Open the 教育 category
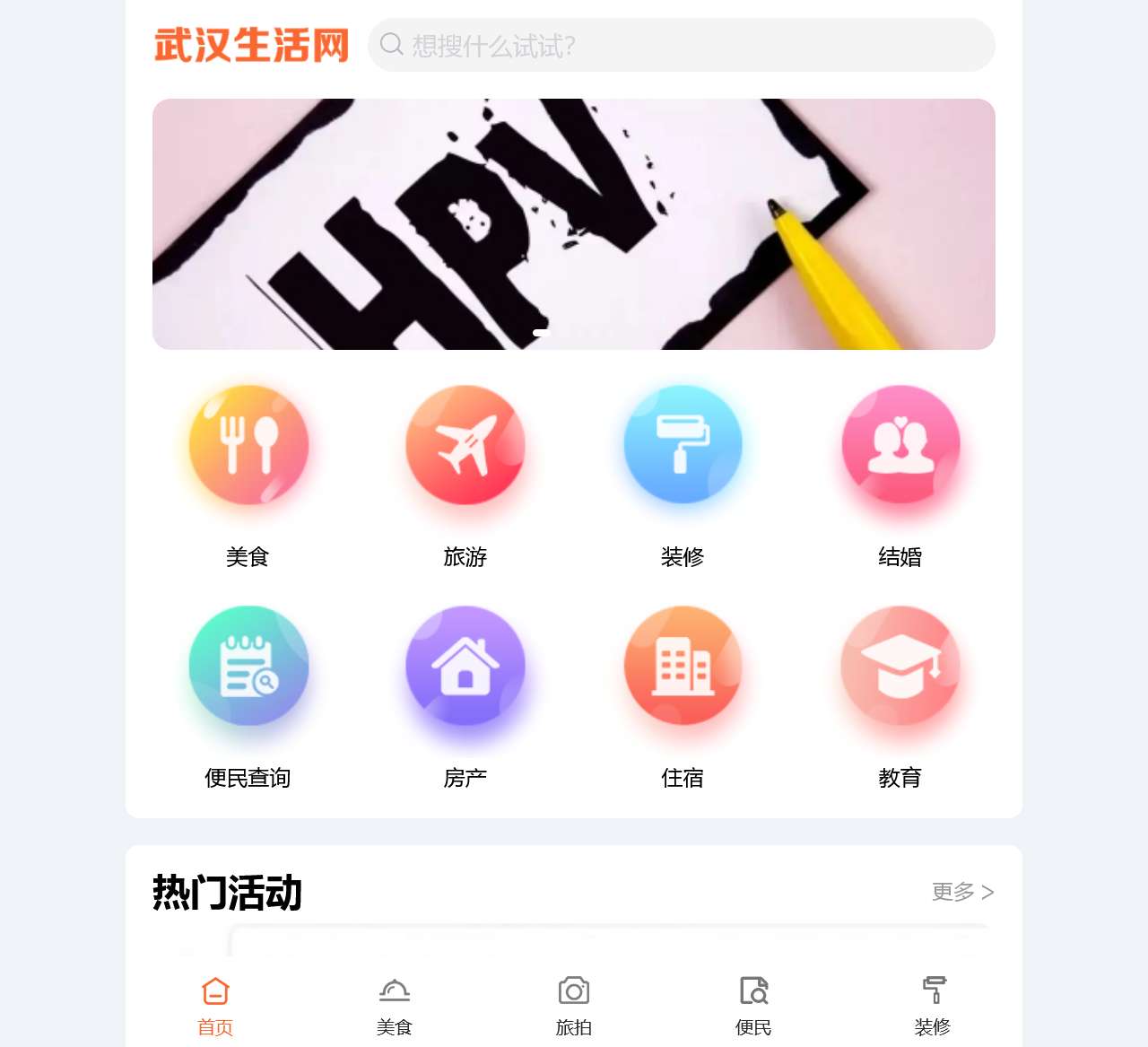1148x1047 pixels. 900,667
